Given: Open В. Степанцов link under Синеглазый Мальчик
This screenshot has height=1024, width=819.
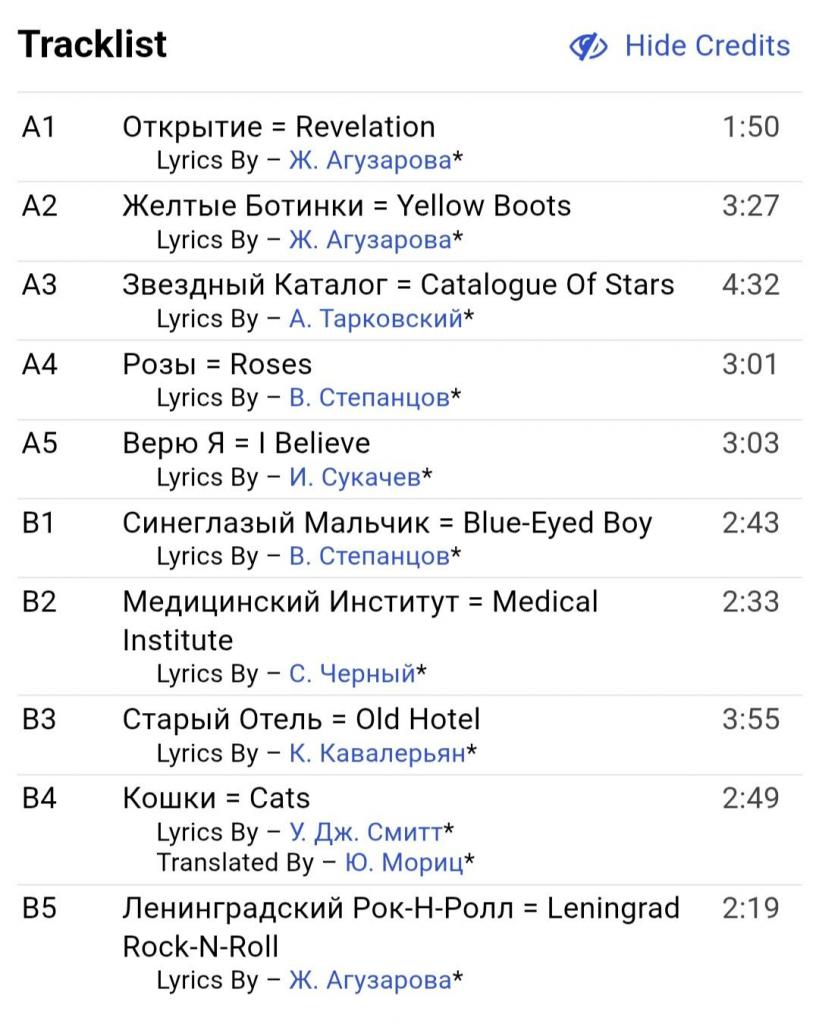Looking at the screenshot, I should click(369, 556).
